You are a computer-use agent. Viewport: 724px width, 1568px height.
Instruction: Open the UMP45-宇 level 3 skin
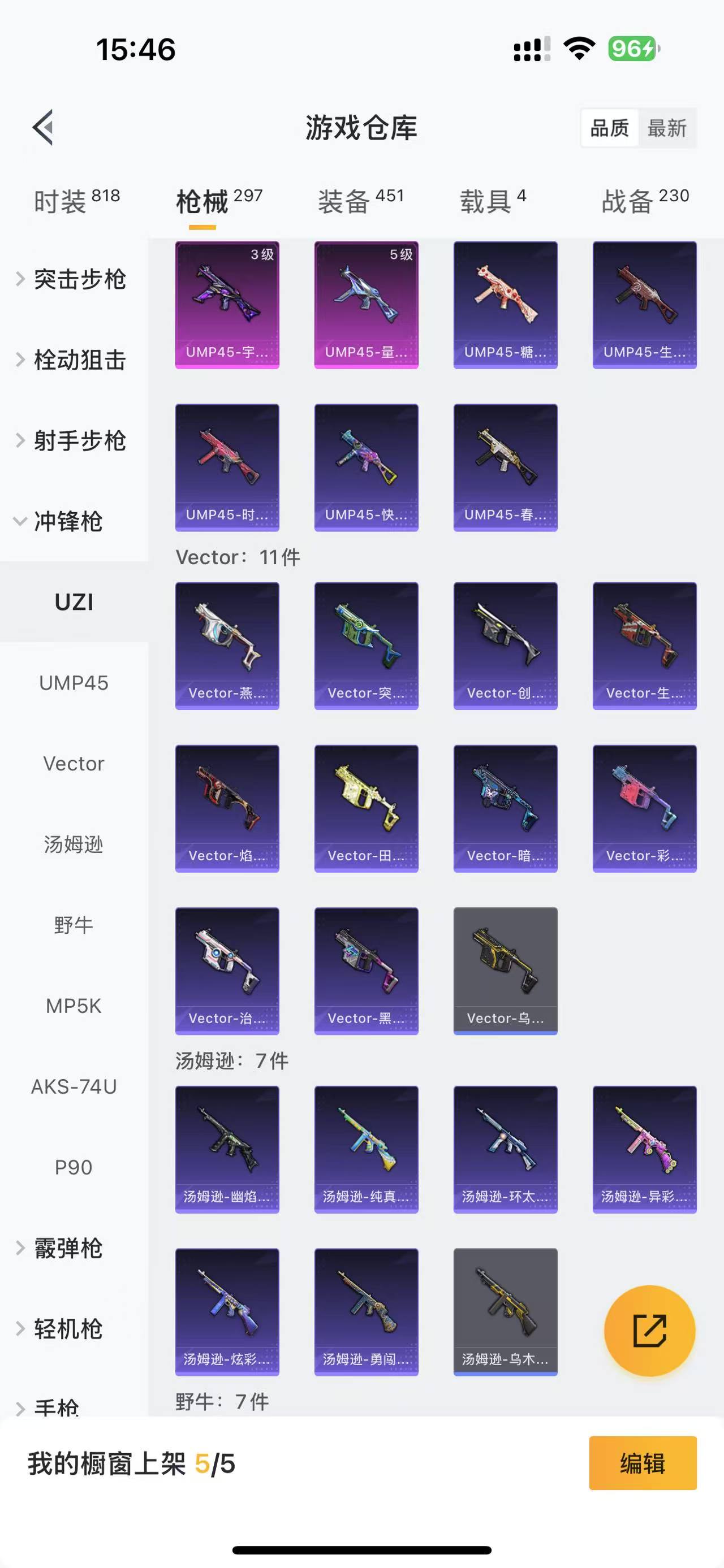click(x=227, y=305)
